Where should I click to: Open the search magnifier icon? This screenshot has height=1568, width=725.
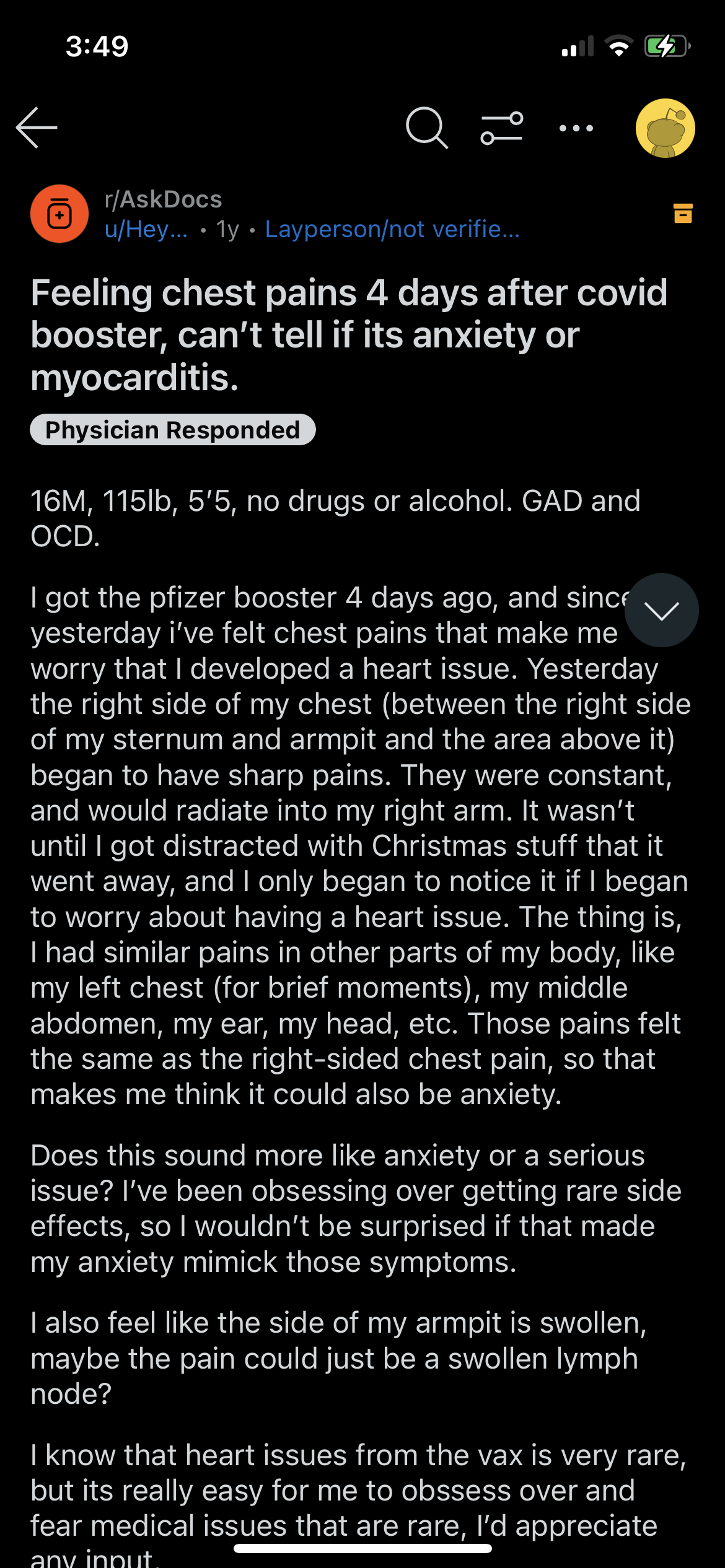point(427,128)
